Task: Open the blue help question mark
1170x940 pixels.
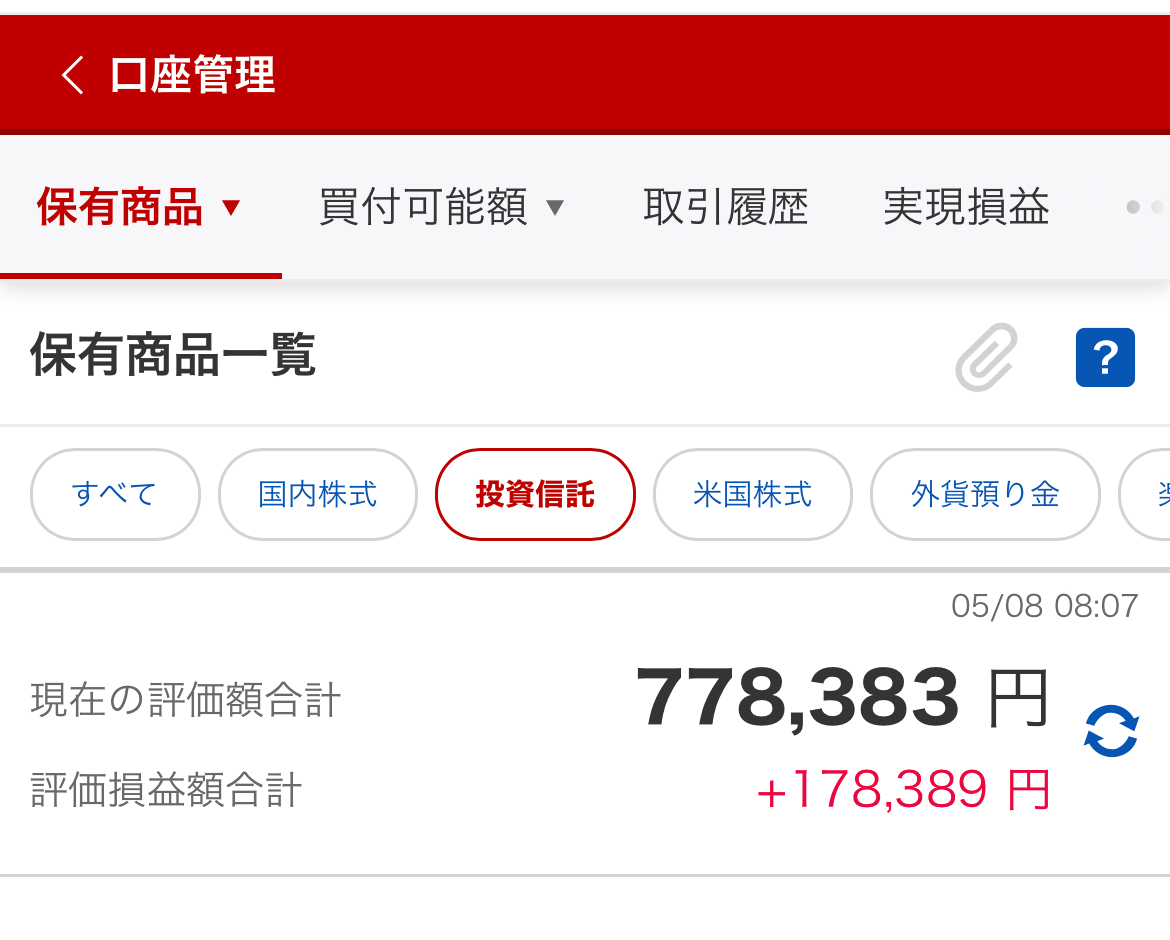Action: (1105, 357)
